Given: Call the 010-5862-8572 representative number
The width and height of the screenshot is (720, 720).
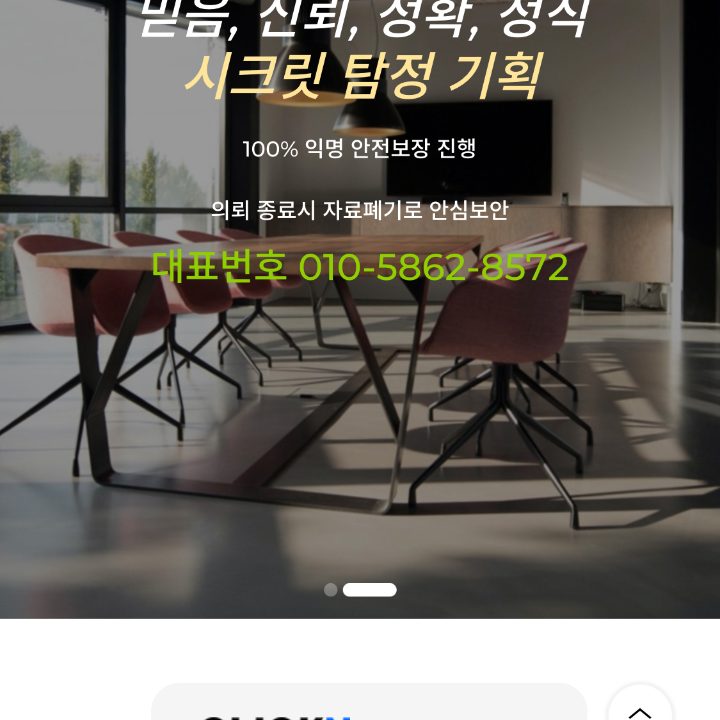Looking at the screenshot, I should (x=360, y=267).
